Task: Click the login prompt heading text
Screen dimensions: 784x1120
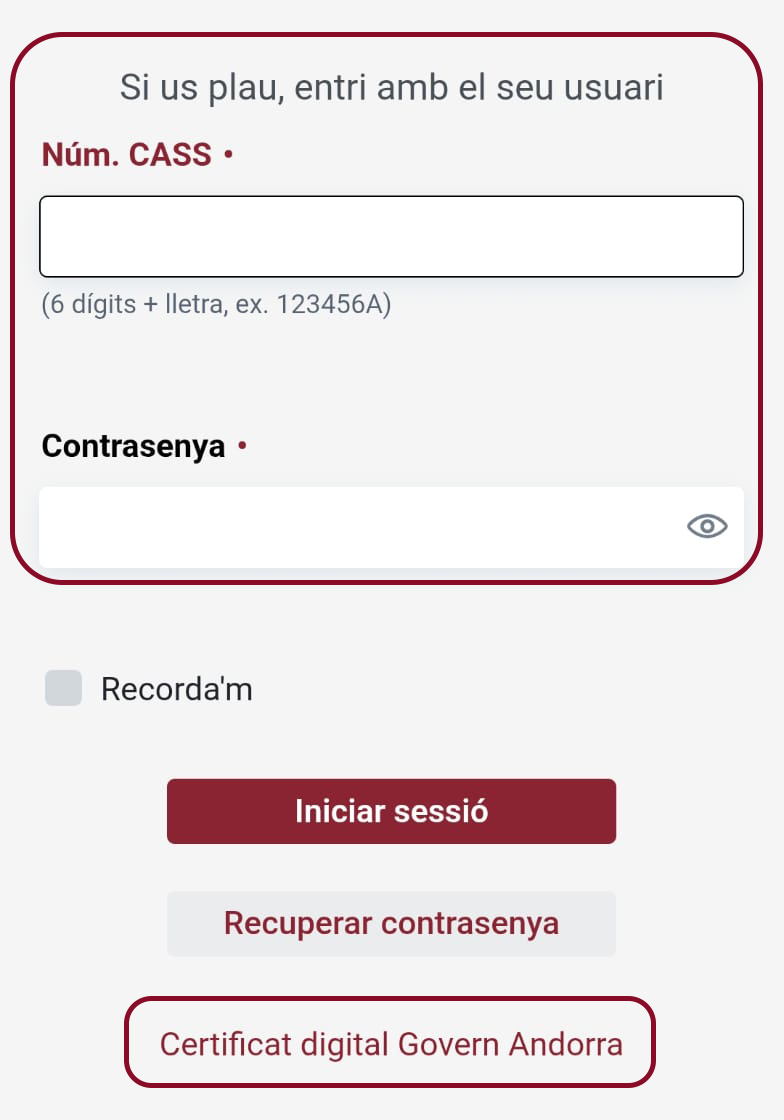Action: (392, 87)
